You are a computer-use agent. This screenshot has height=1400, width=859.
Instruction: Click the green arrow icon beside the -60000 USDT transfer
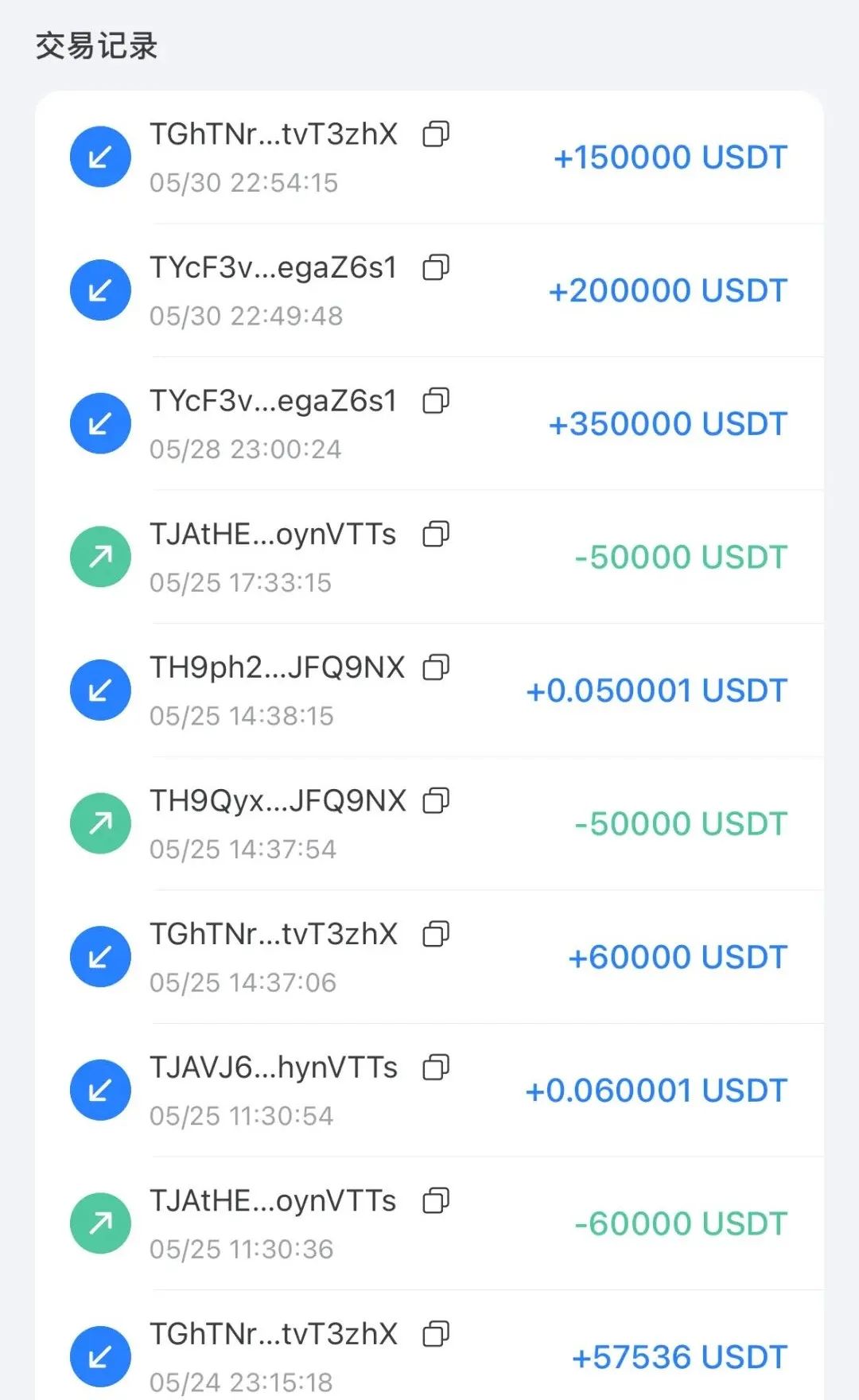click(x=99, y=1223)
